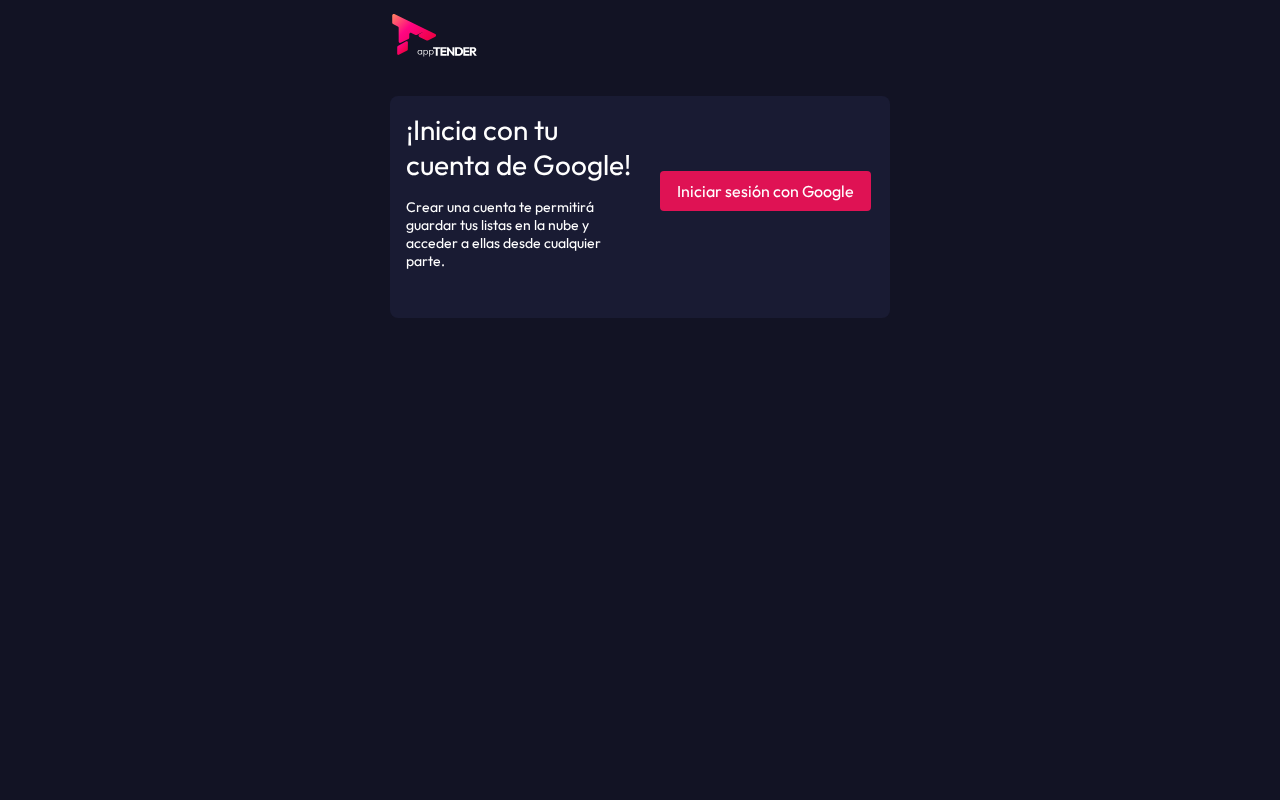The height and width of the screenshot is (800, 1280).
Task: Tap Iniciar sesión con Google button
Action: 765,191
